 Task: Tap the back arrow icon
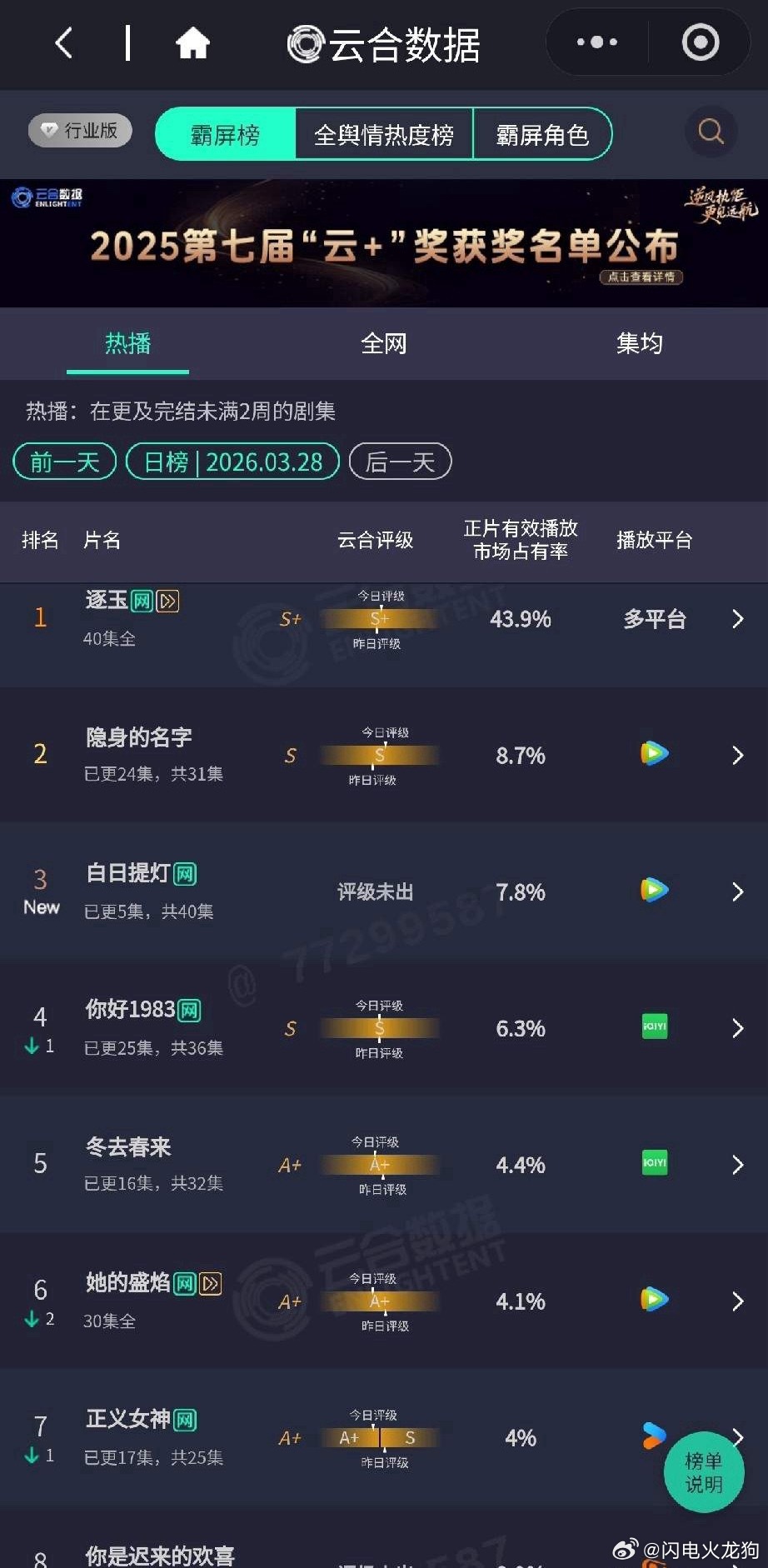(62, 42)
